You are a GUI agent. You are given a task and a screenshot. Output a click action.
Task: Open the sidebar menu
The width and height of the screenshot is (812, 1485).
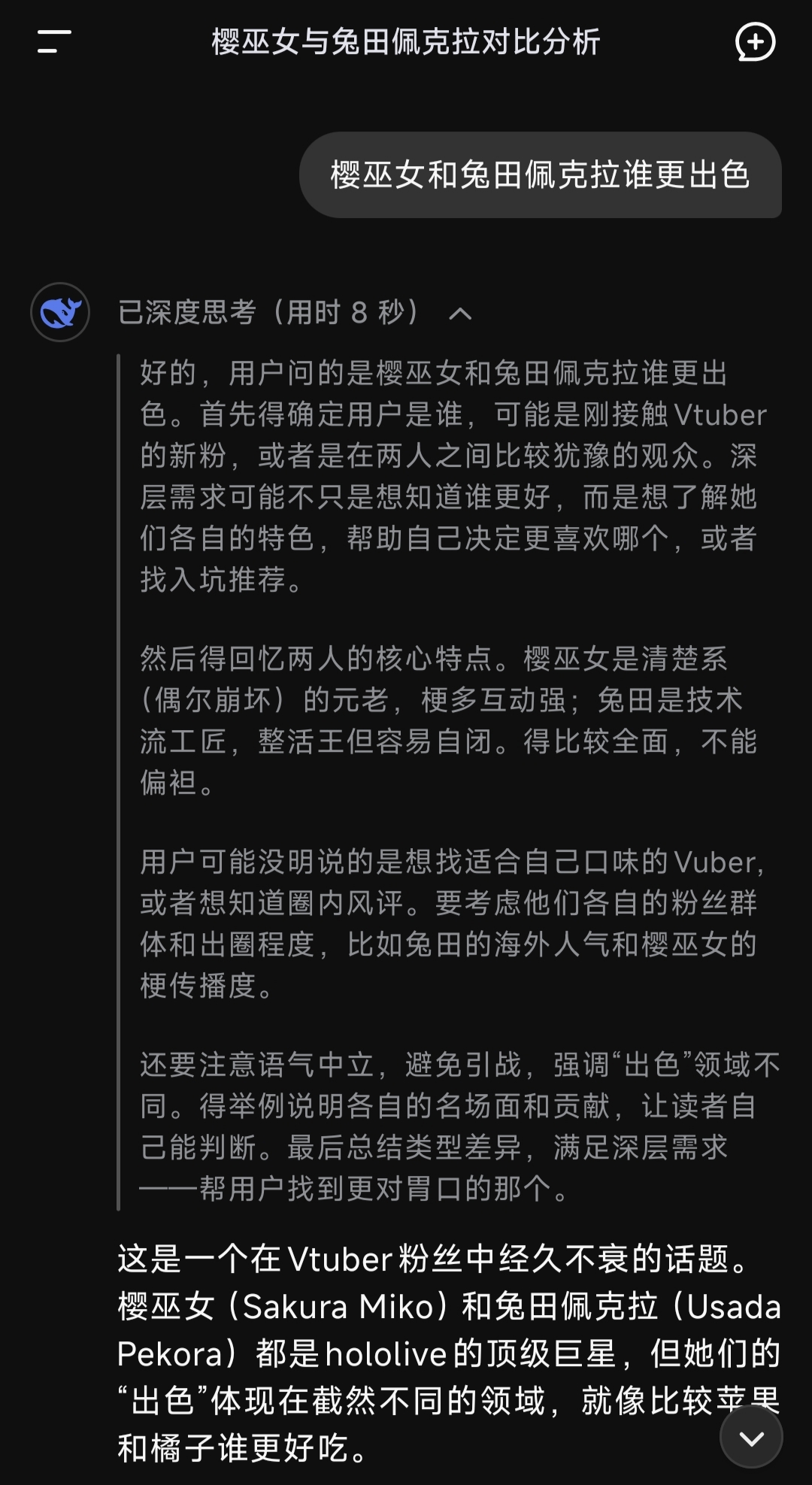click(54, 42)
